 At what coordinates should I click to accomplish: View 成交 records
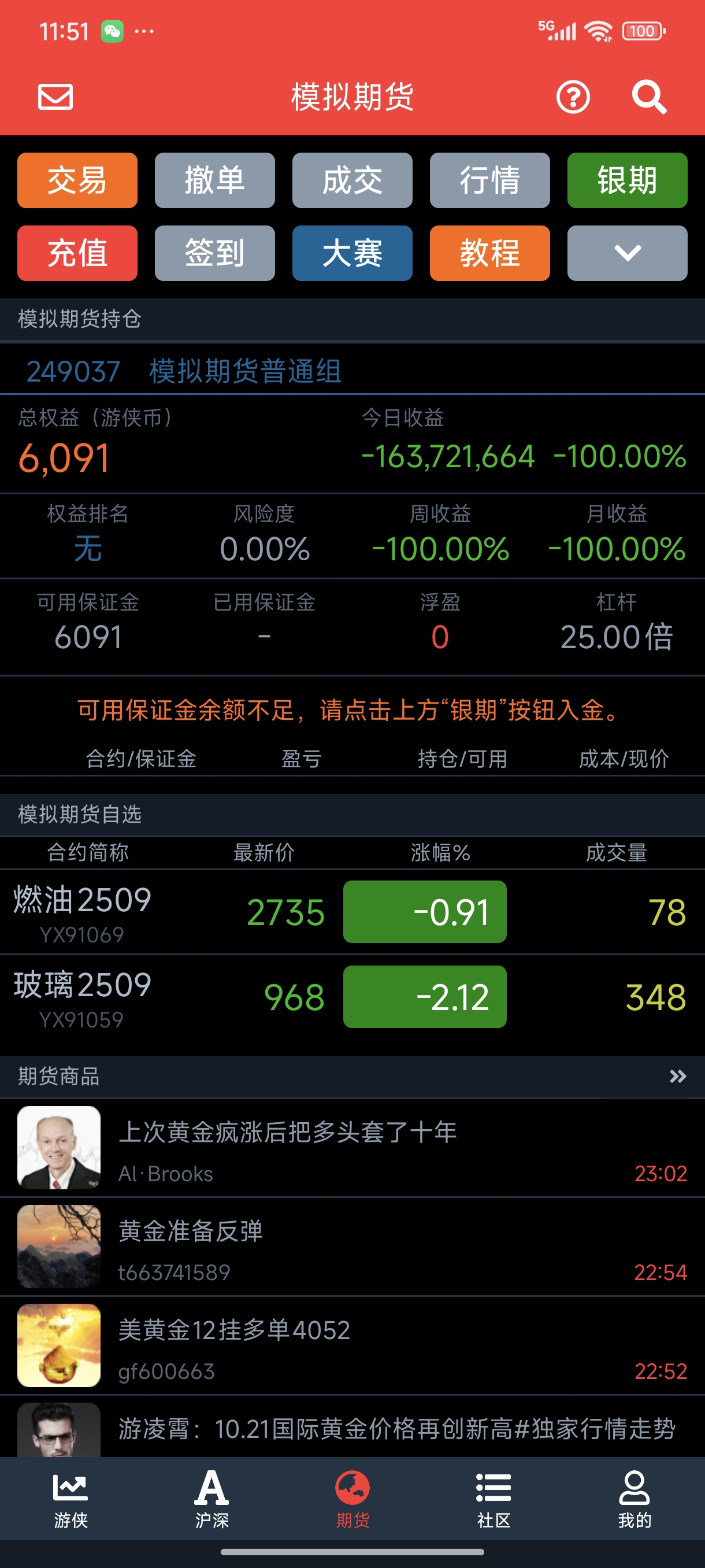(x=352, y=180)
